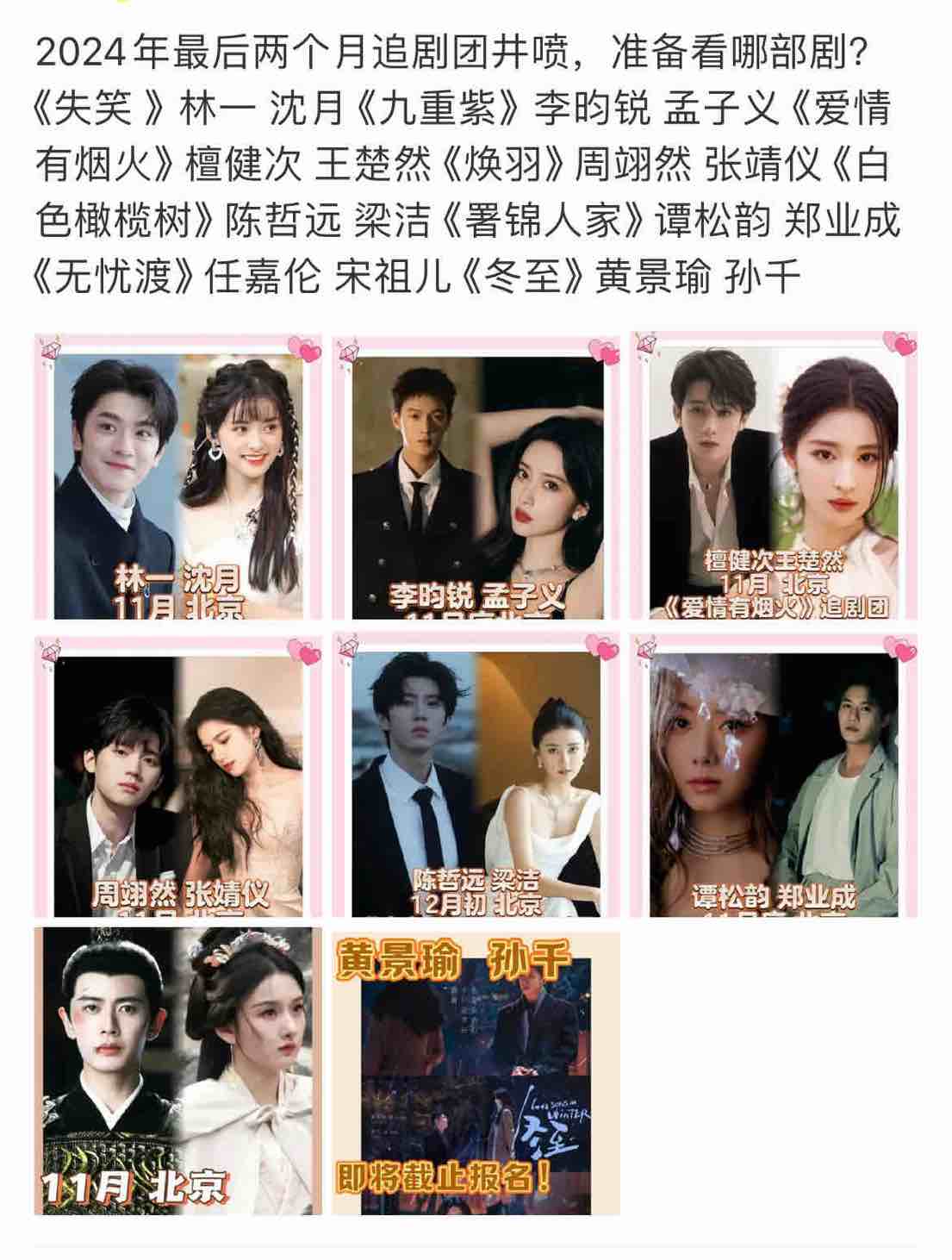Open the 檀健次 王楚然 image

(773, 476)
